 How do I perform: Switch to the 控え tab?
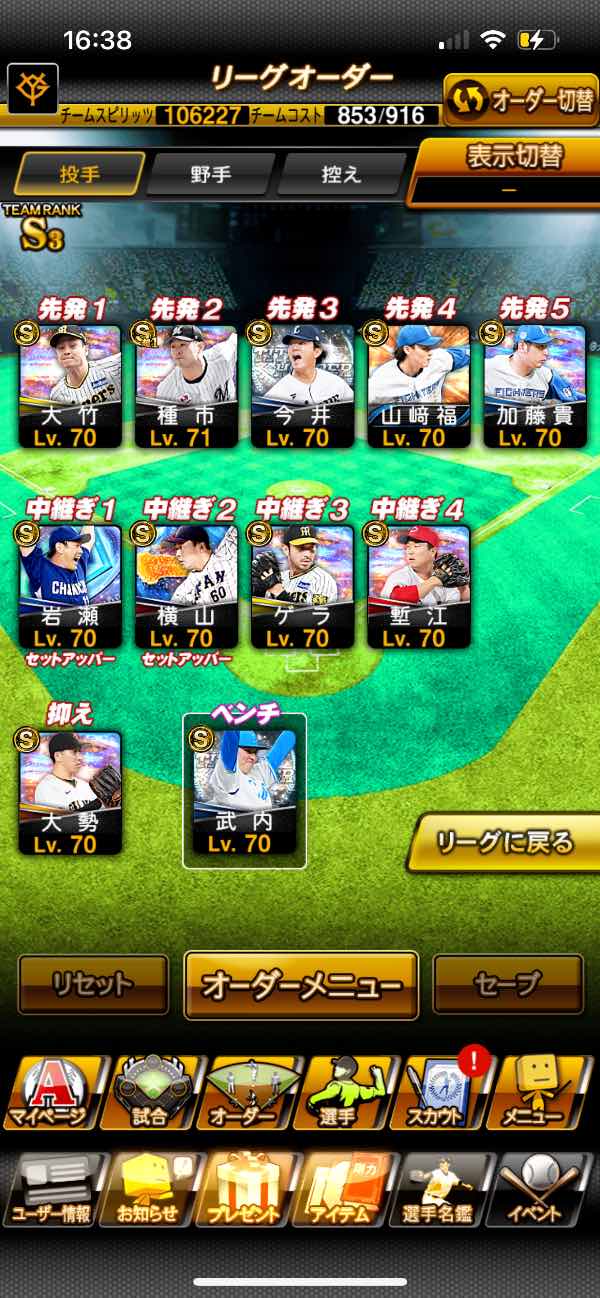[339, 174]
